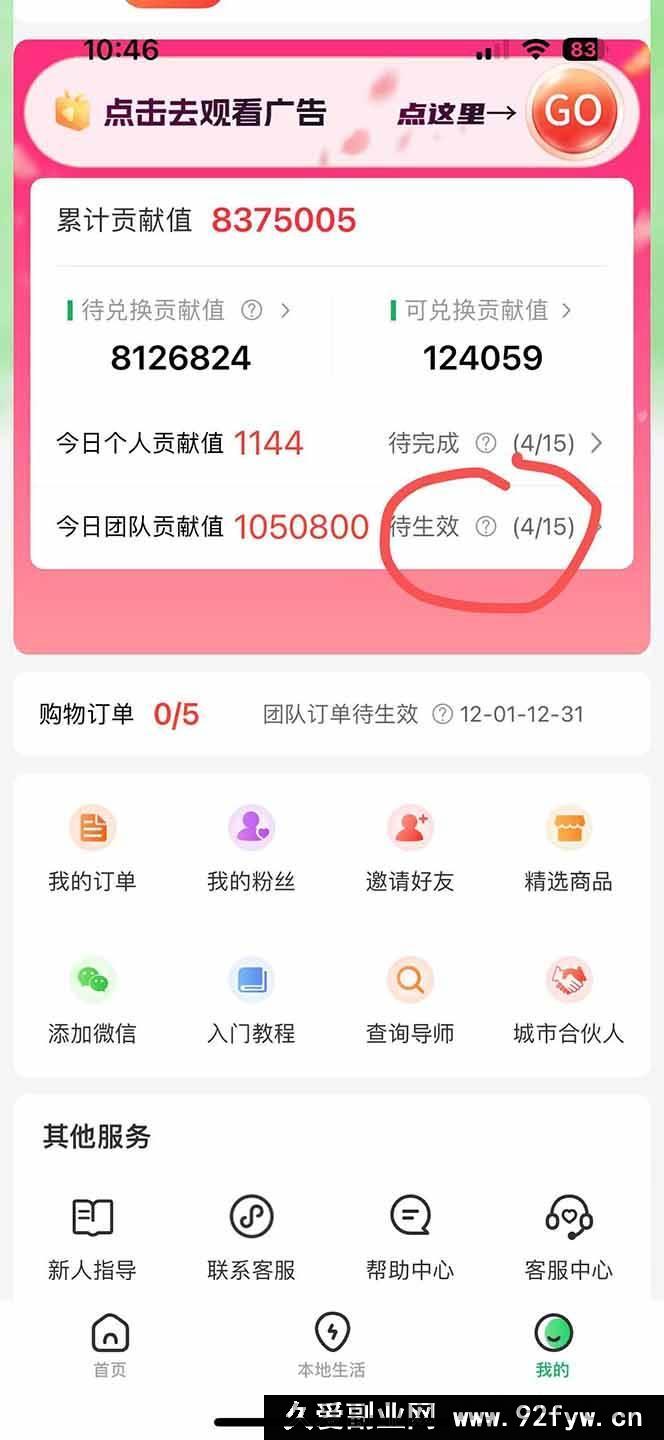Browse 精选商品

tap(568, 848)
